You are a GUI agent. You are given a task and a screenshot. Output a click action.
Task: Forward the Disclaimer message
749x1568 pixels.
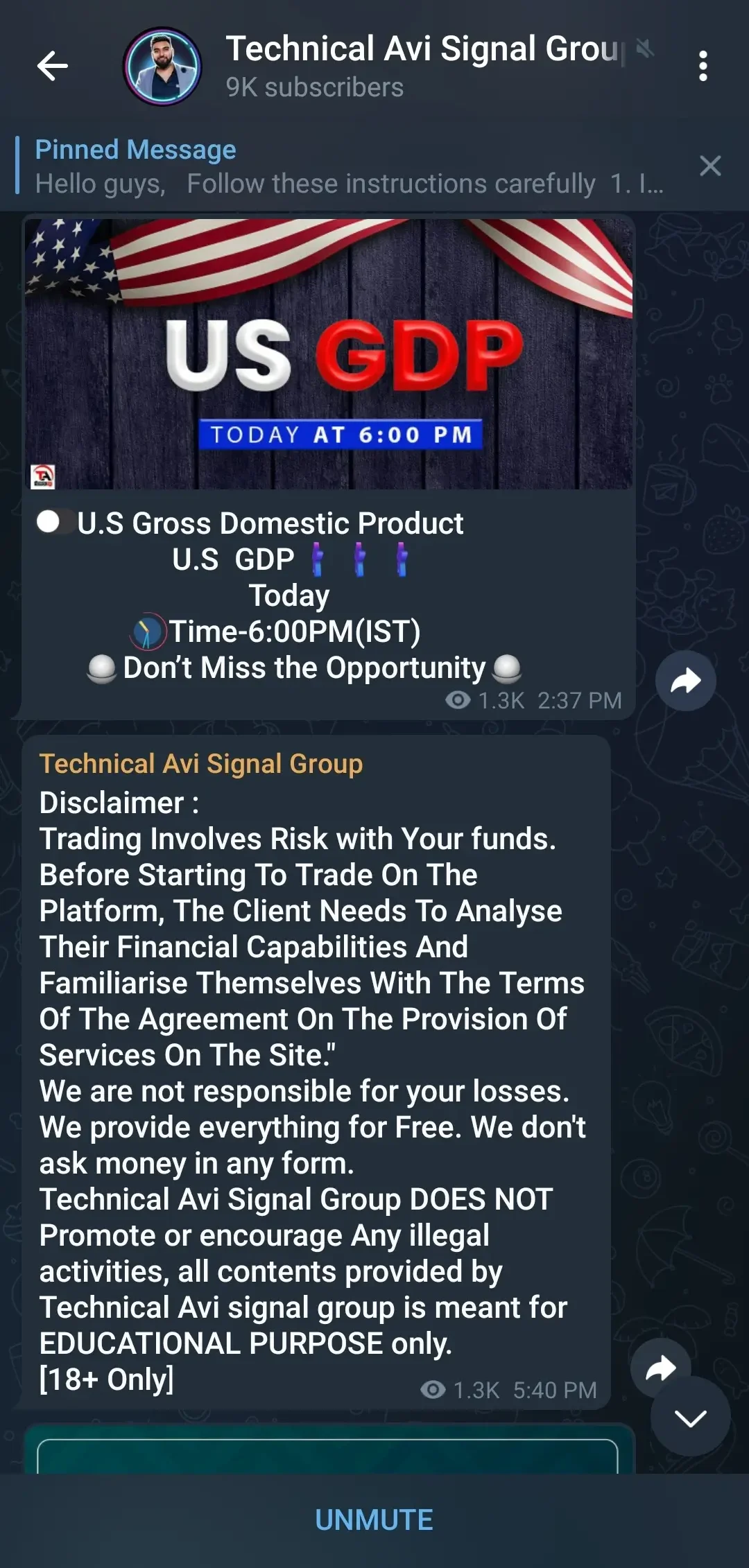click(659, 1367)
